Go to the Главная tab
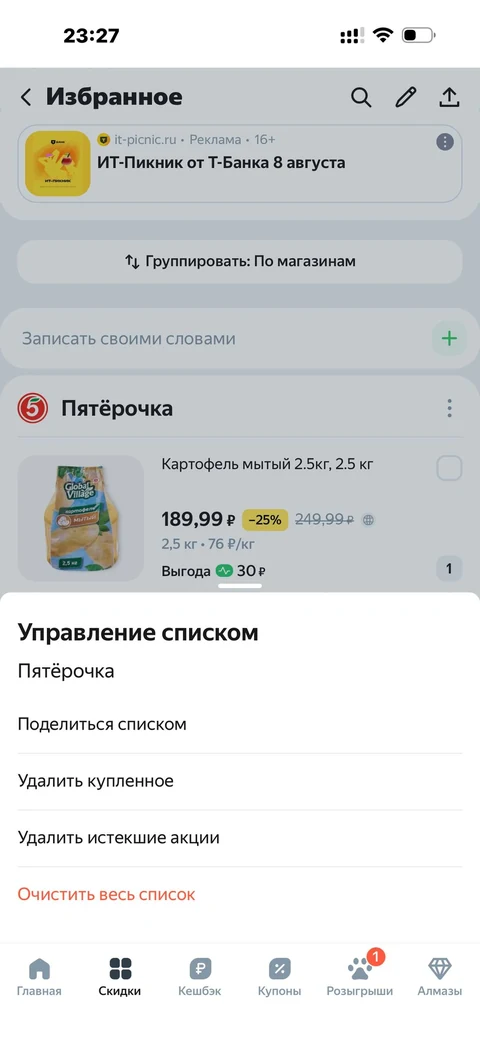The image size is (480, 1043). click(39, 976)
